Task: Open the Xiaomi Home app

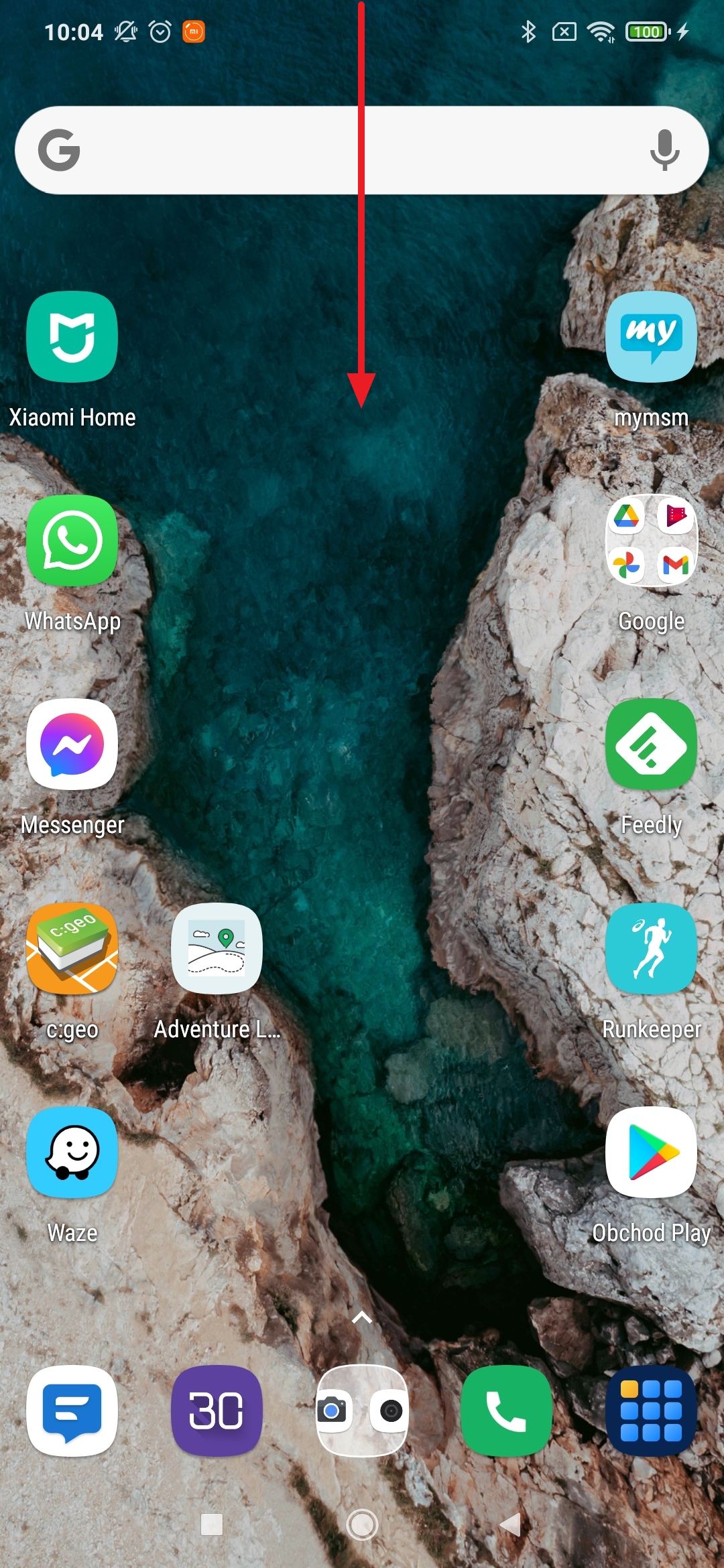Action: tap(72, 337)
